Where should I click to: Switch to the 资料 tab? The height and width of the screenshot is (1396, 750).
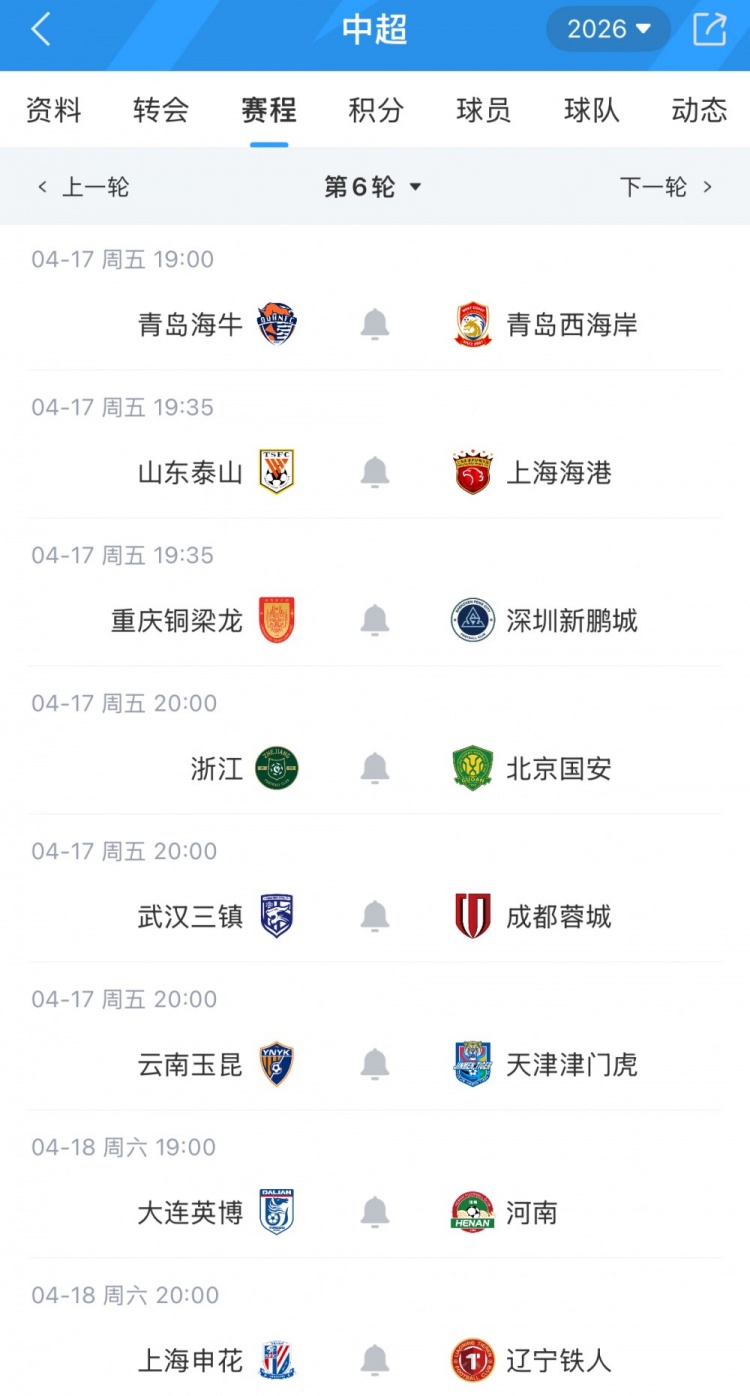pyautogui.click(x=53, y=110)
